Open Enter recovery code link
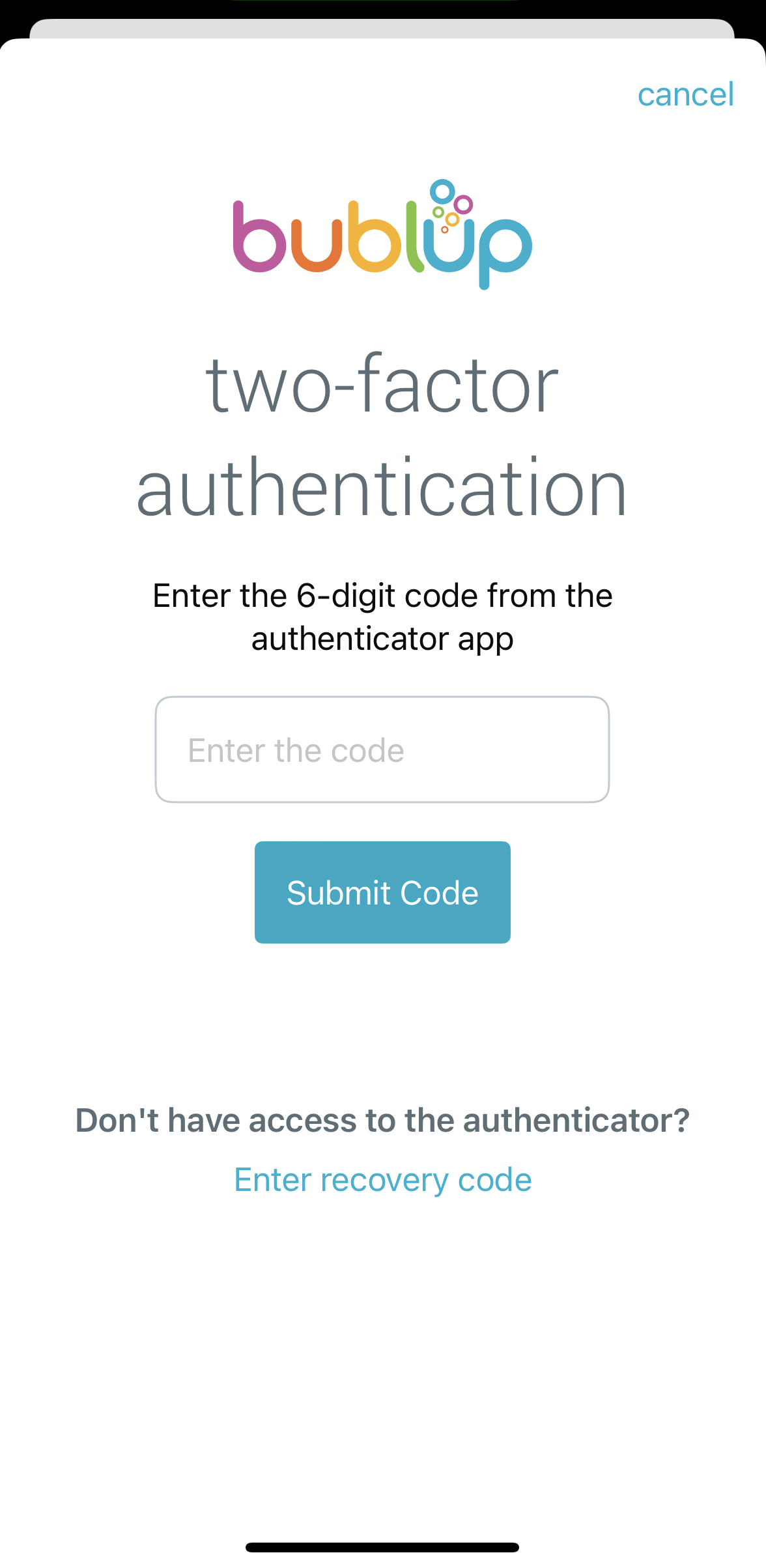 [x=383, y=1181]
